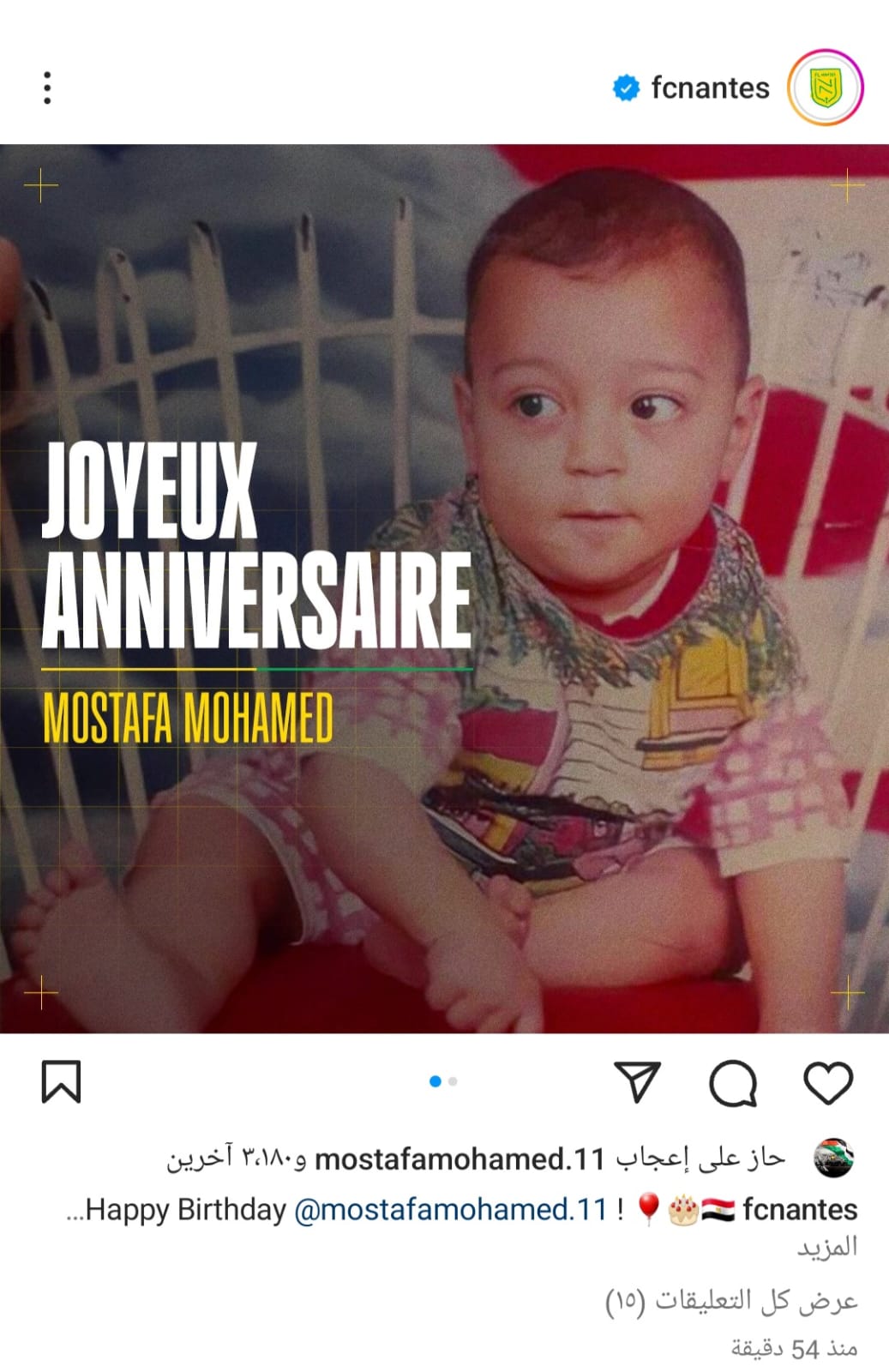Tap the carousel page indicator dots
Viewport: 889px width, 1372px height.
[443, 1081]
